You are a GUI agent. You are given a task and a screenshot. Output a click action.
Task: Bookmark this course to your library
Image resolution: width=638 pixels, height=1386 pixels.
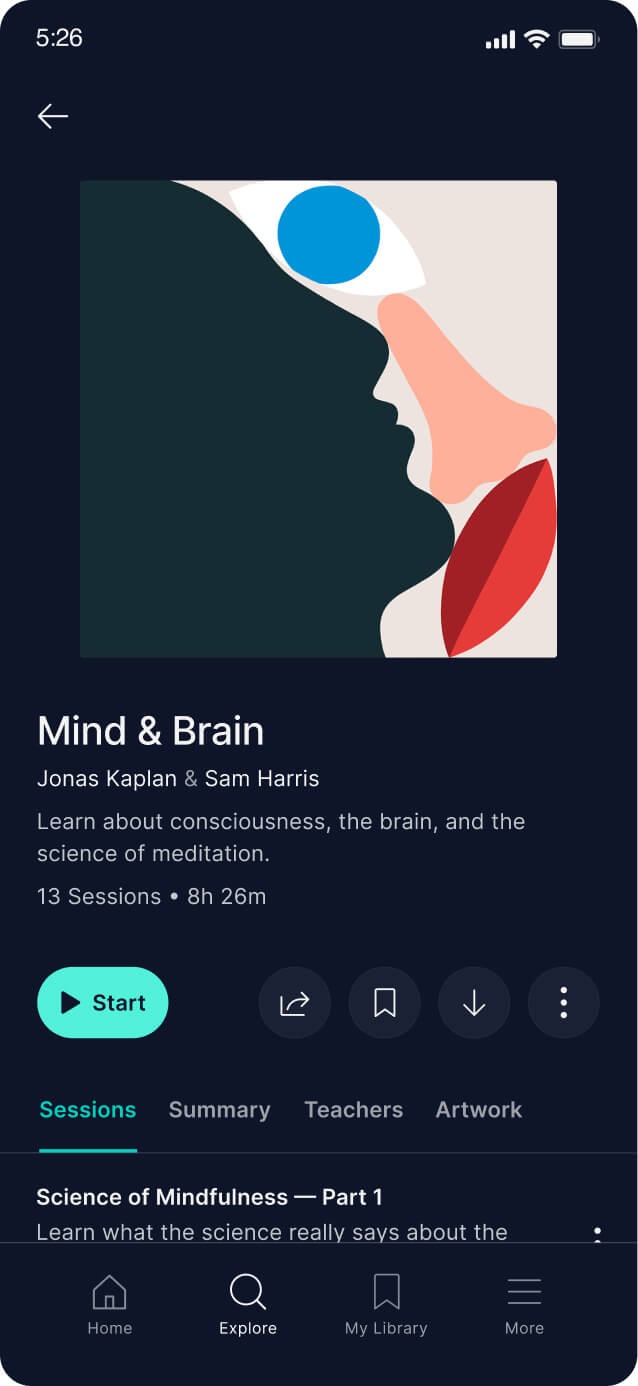point(384,1002)
